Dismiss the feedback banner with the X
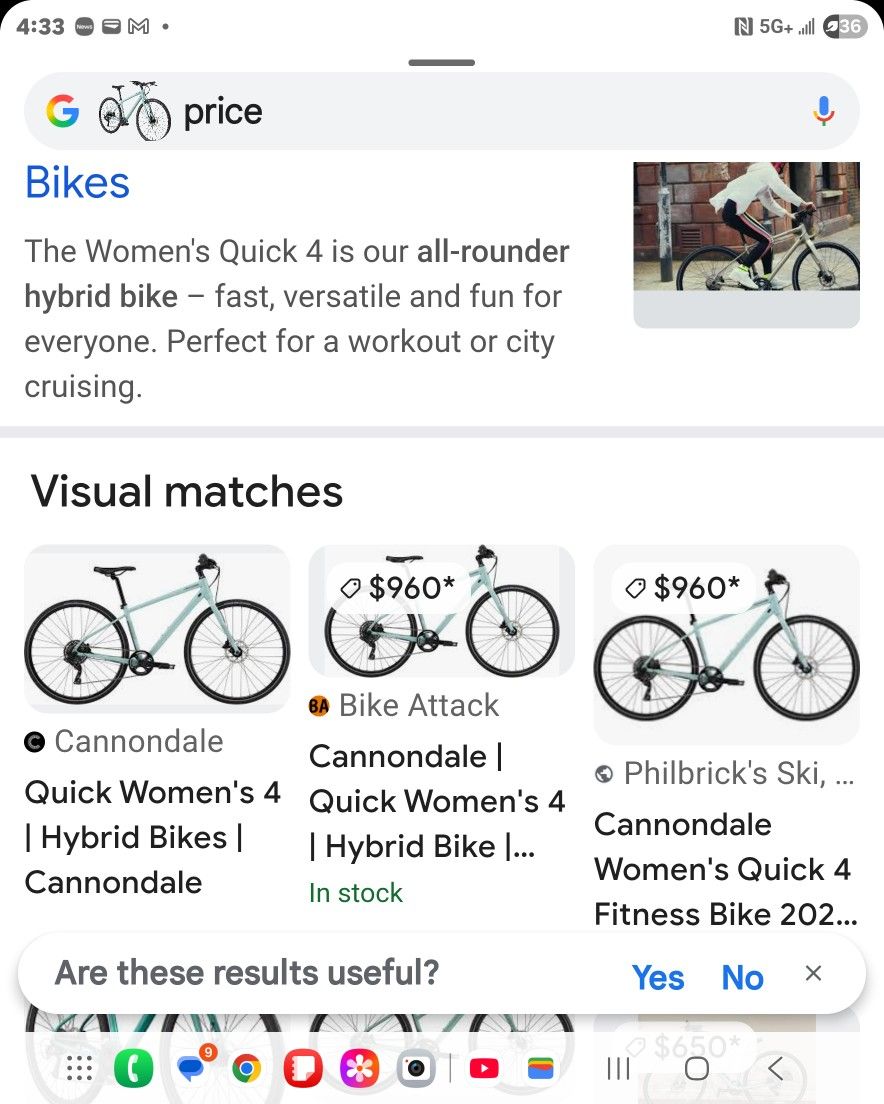This screenshot has height=1104, width=884. [813, 972]
